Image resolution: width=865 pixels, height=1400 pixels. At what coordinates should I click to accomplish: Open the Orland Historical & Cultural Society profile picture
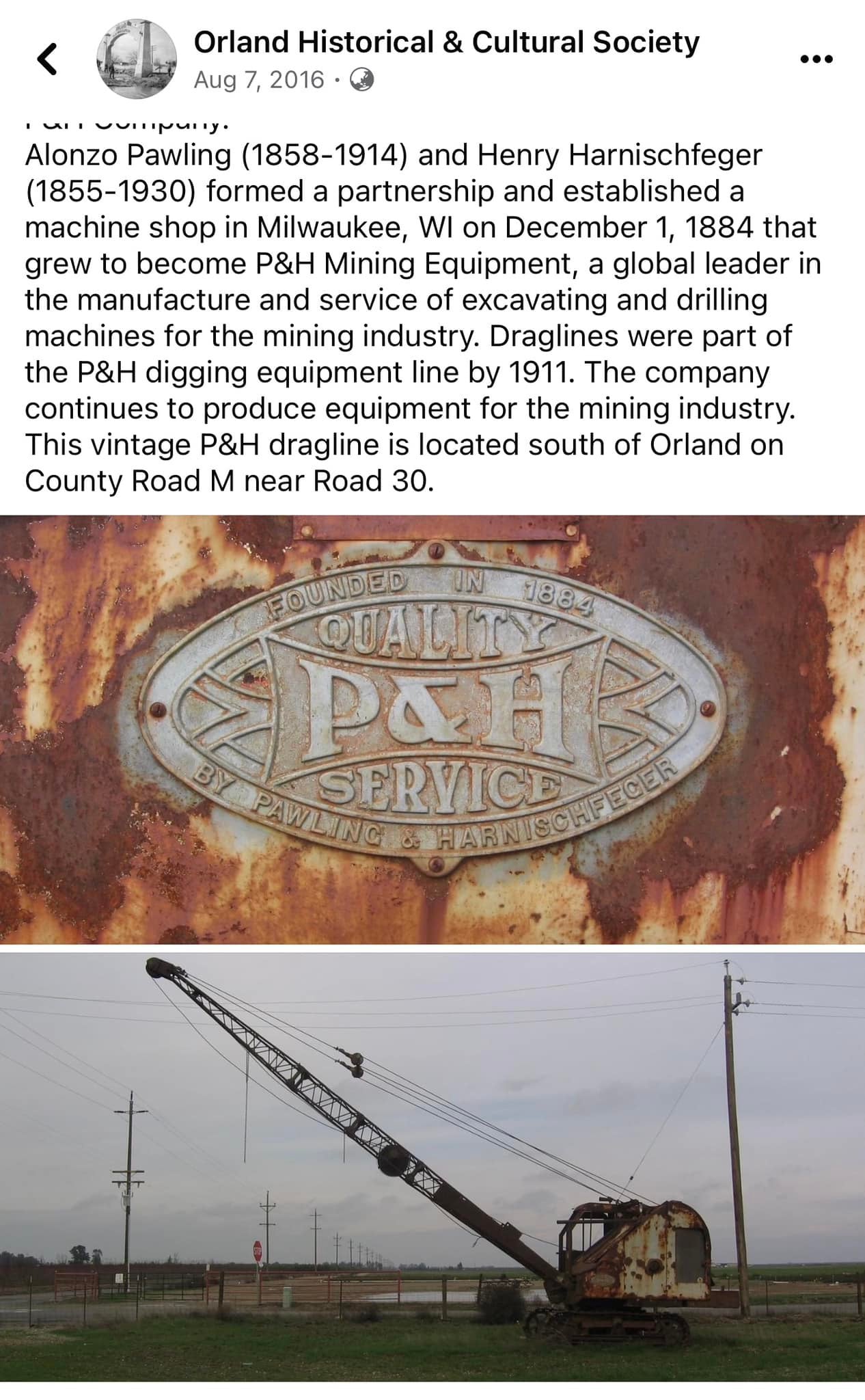coord(137,59)
